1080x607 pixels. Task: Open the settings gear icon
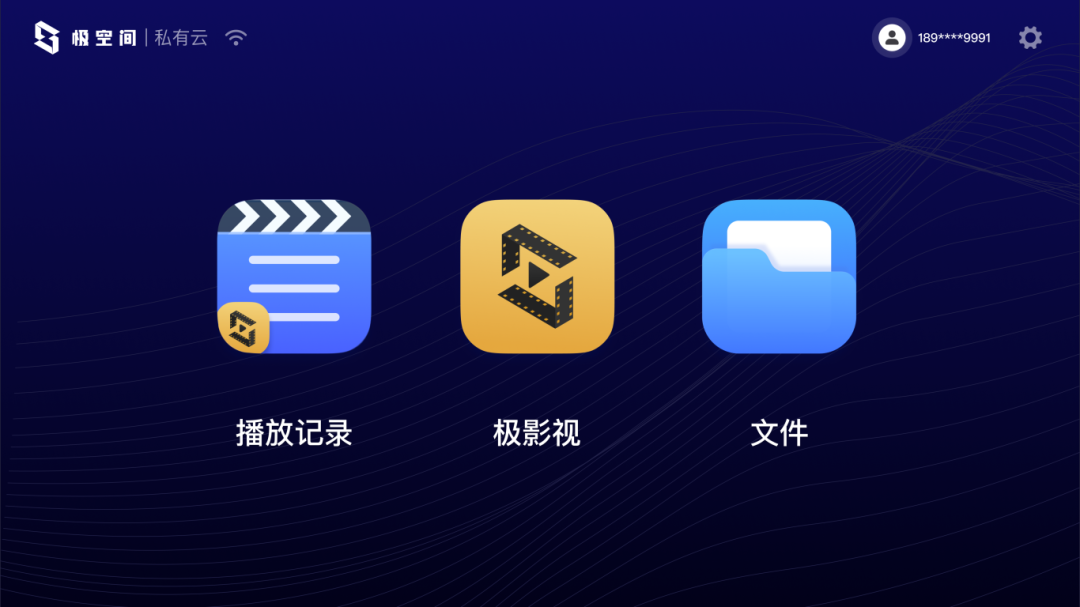coord(1030,38)
